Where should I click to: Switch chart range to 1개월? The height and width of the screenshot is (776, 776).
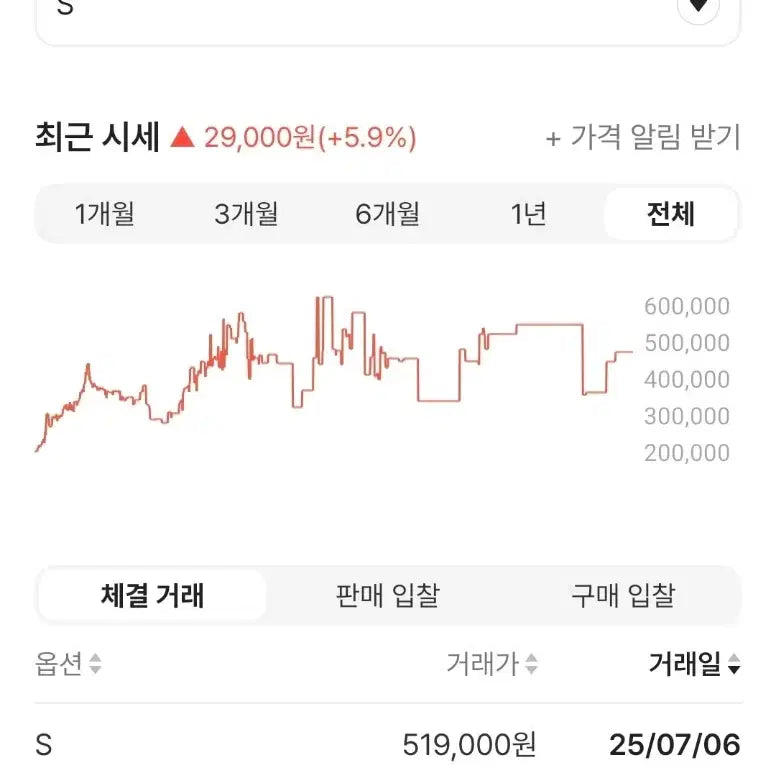(x=105, y=214)
